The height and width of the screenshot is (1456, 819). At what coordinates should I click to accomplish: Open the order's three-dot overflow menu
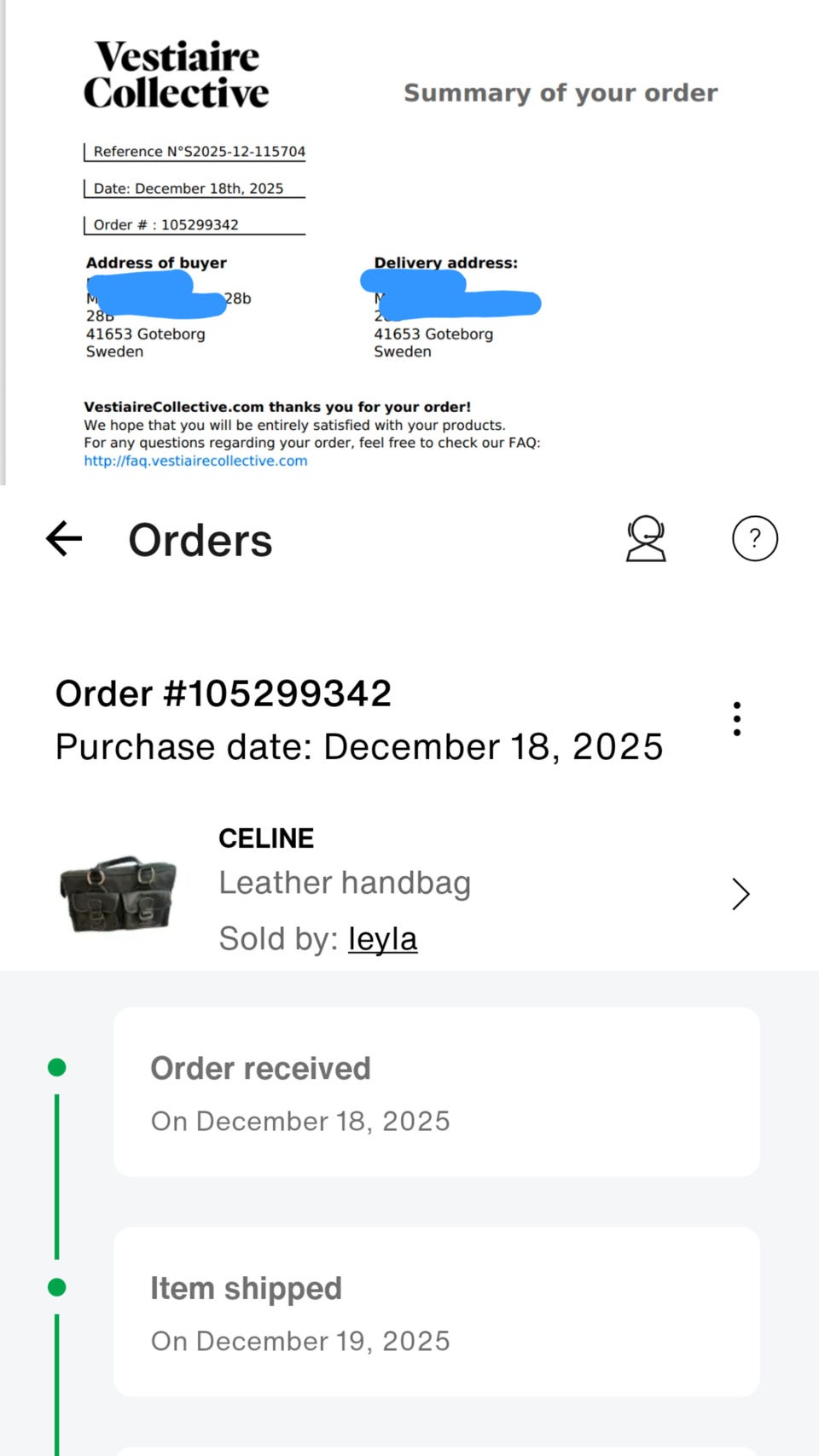click(x=737, y=719)
